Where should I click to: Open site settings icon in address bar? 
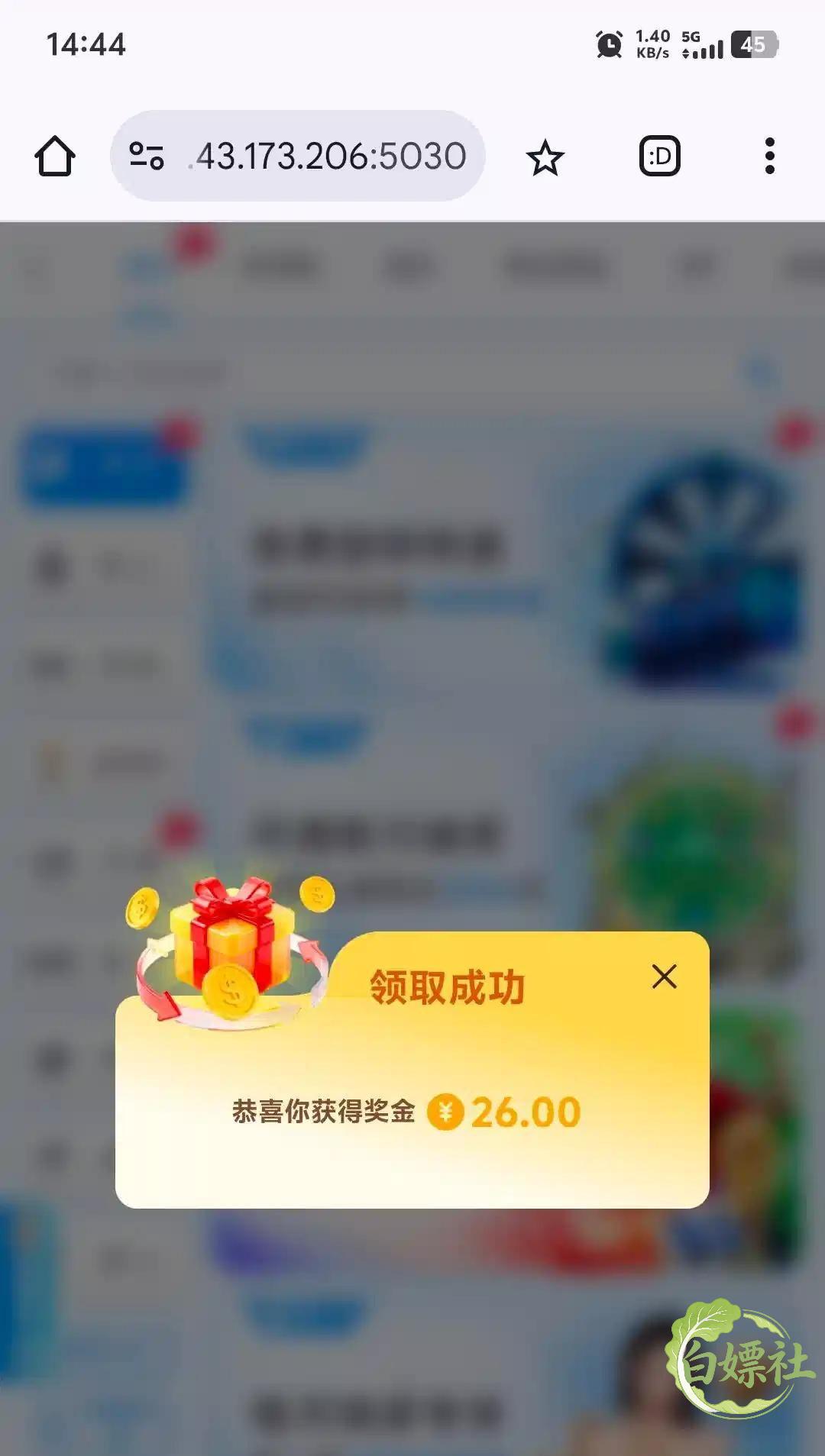pos(147,157)
